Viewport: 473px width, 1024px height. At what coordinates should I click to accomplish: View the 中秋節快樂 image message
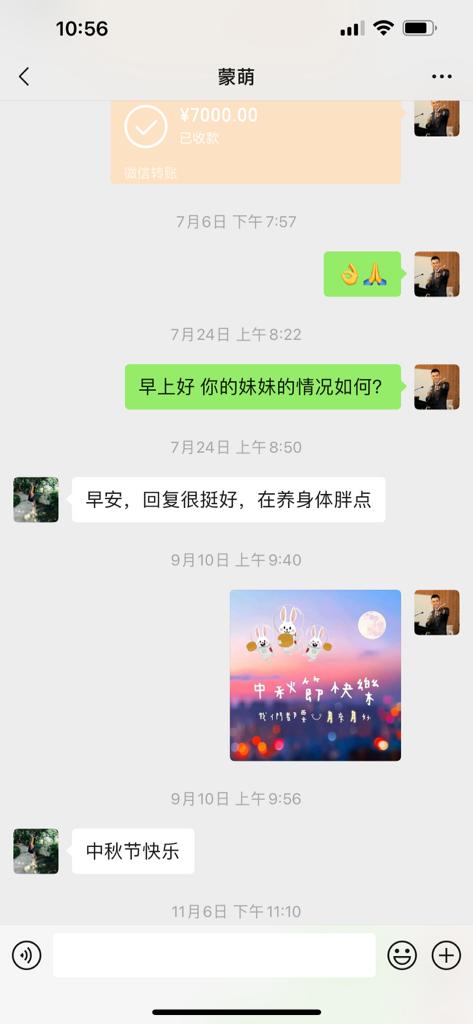coord(316,675)
